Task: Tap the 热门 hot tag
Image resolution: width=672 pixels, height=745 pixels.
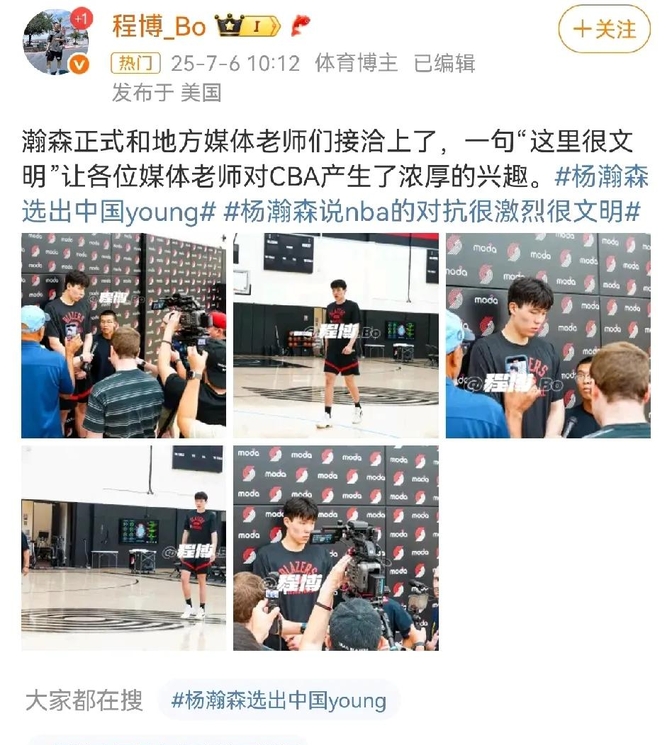Action: [133, 64]
